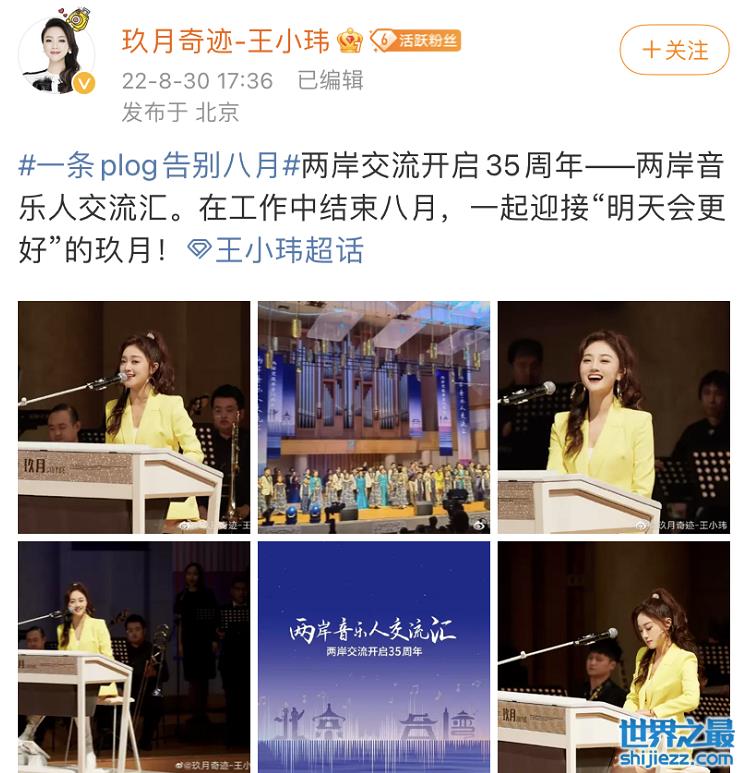The height and width of the screenshot is (773, 744).
Task: View wide shot photo with band behind keyboard
Action: click(x=134, y=656)
